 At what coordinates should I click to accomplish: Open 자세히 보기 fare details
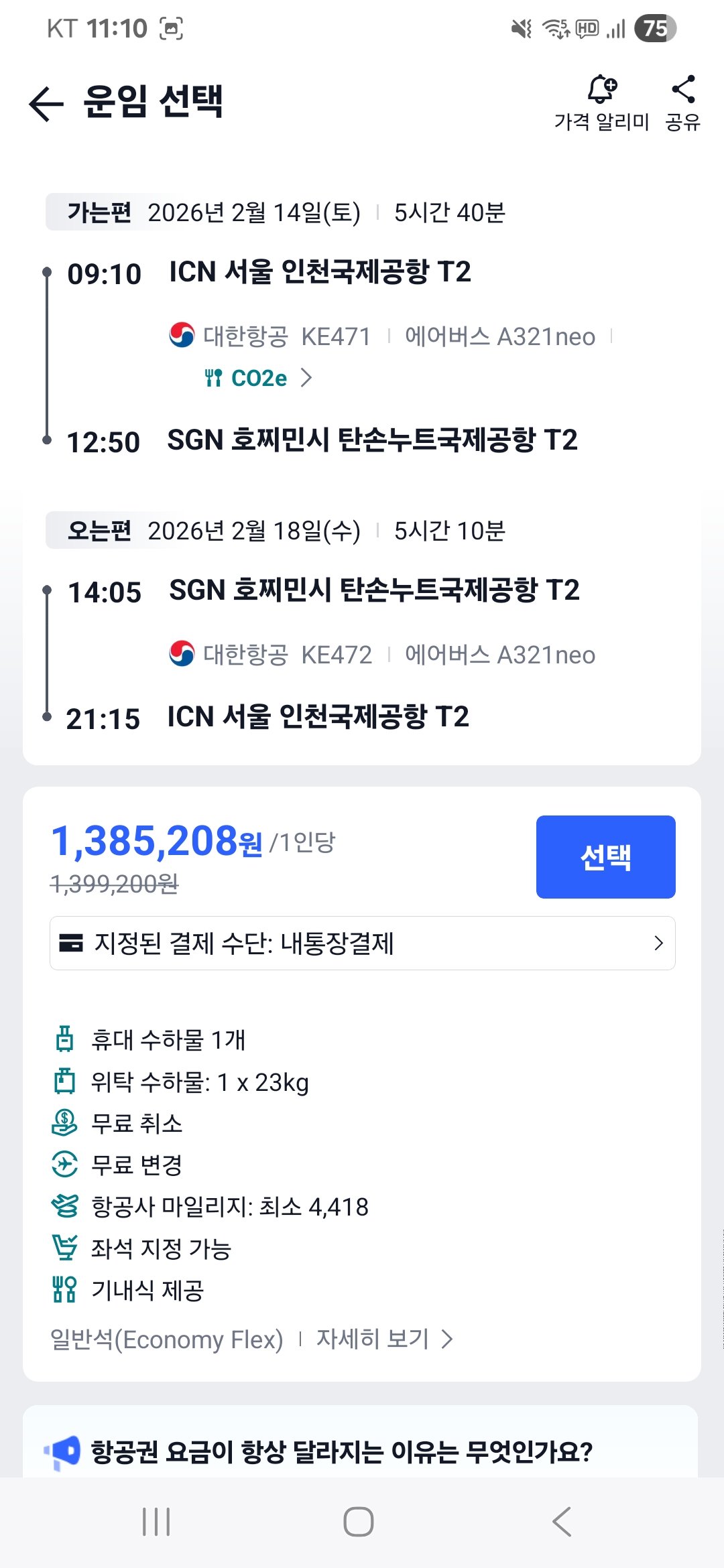tap(384, 1340)
